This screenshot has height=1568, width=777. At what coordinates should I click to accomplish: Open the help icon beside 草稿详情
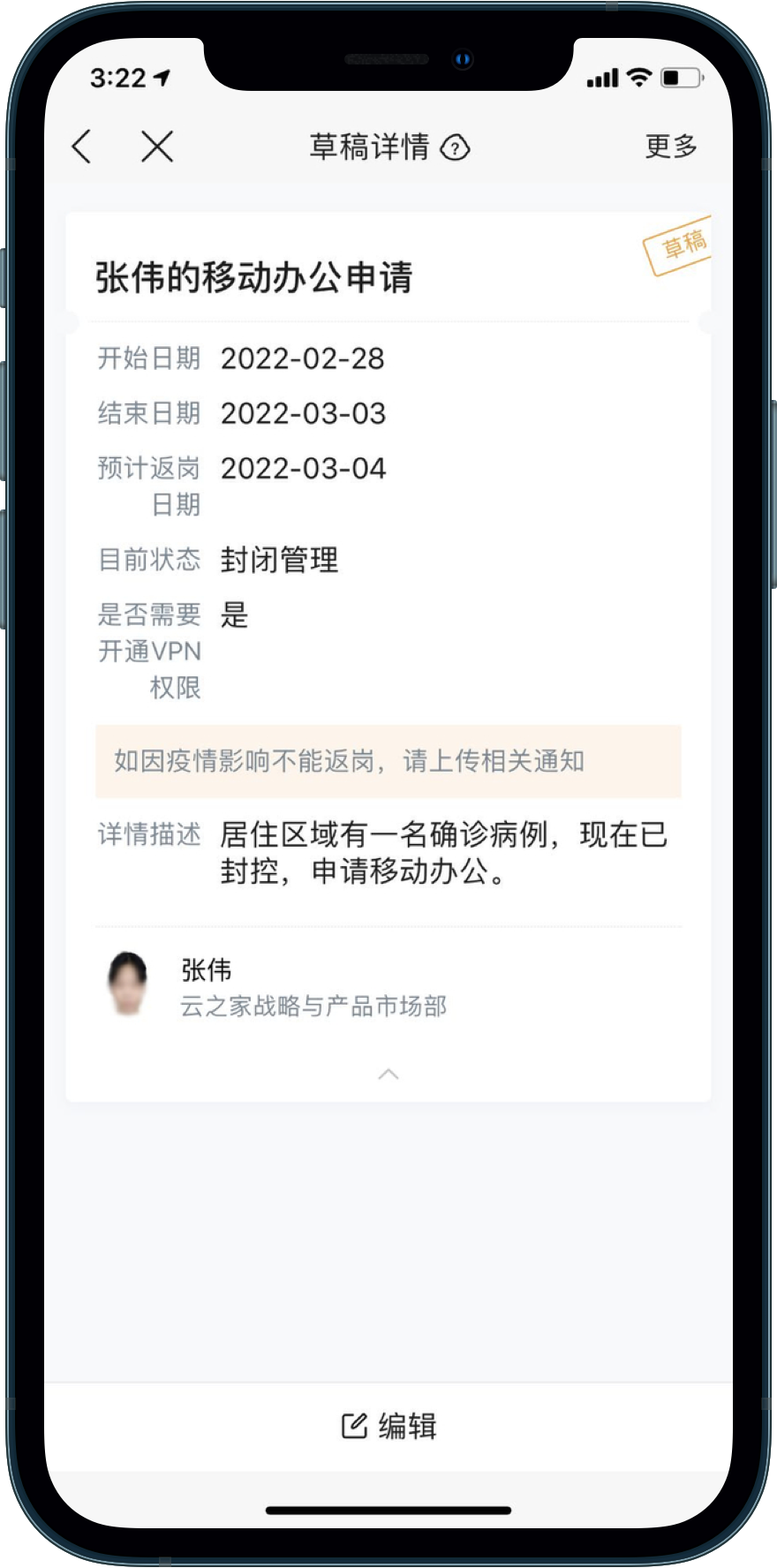(x=456, y=147)
